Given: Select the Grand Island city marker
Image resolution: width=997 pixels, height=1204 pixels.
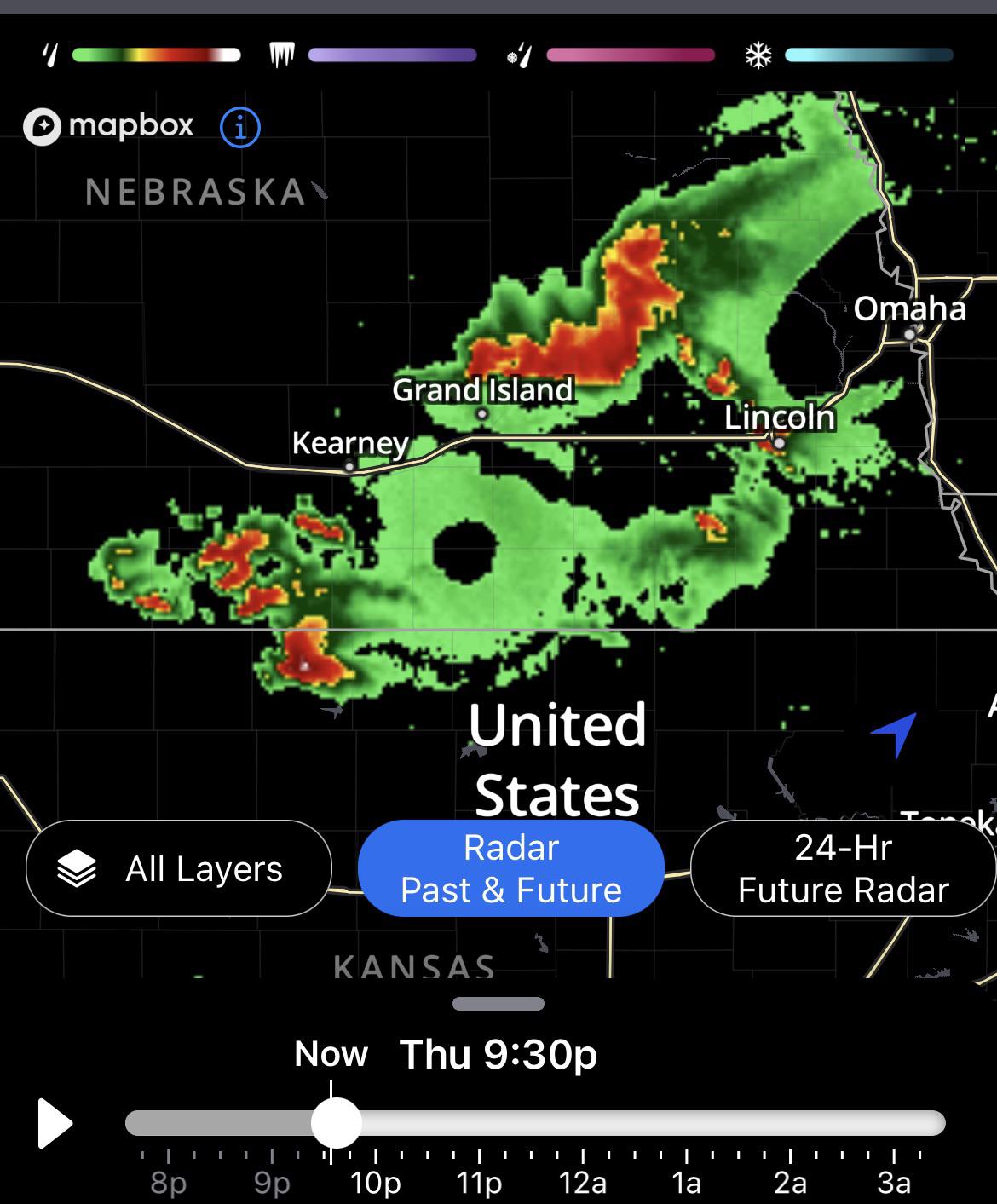Looking at the screenshot, I should coord(482,412).
